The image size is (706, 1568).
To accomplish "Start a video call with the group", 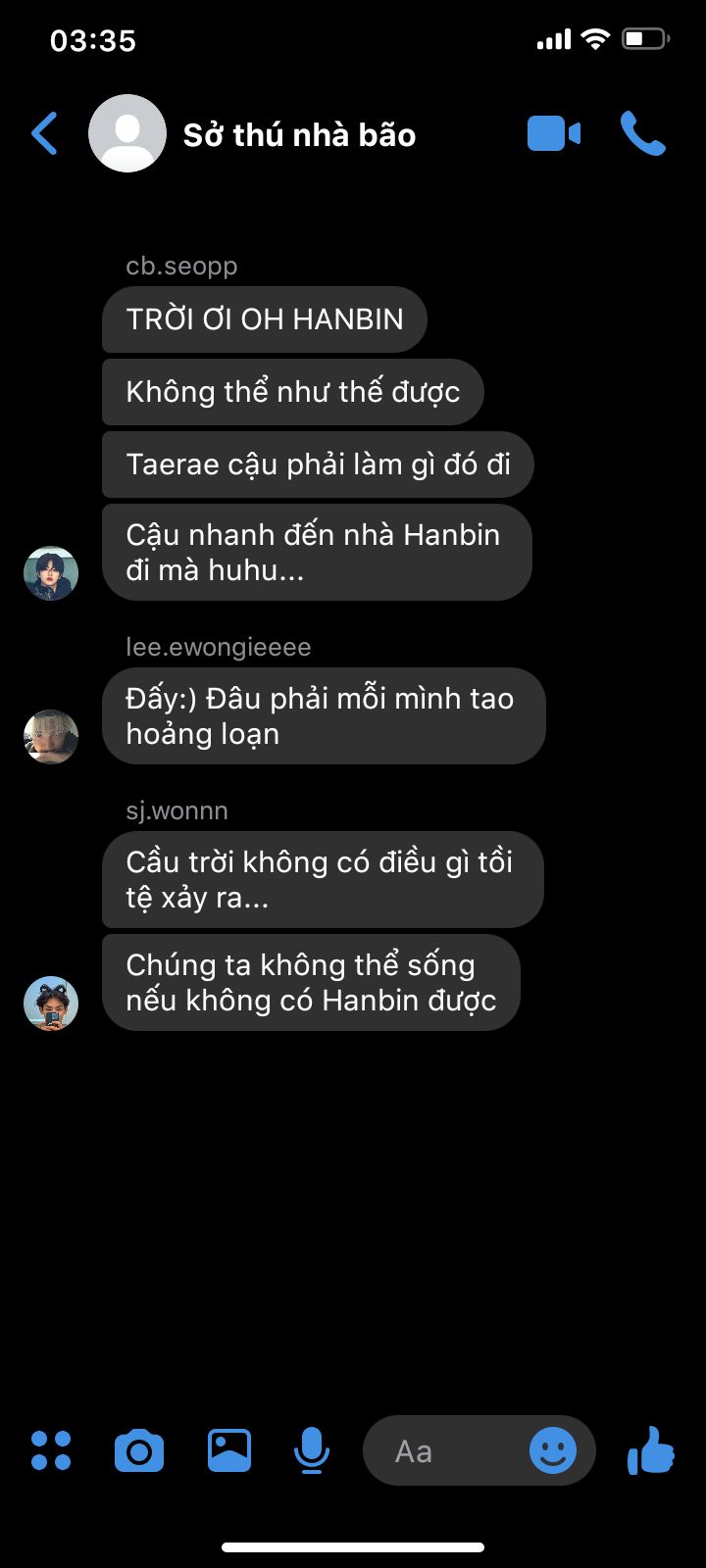I will 553,134.
